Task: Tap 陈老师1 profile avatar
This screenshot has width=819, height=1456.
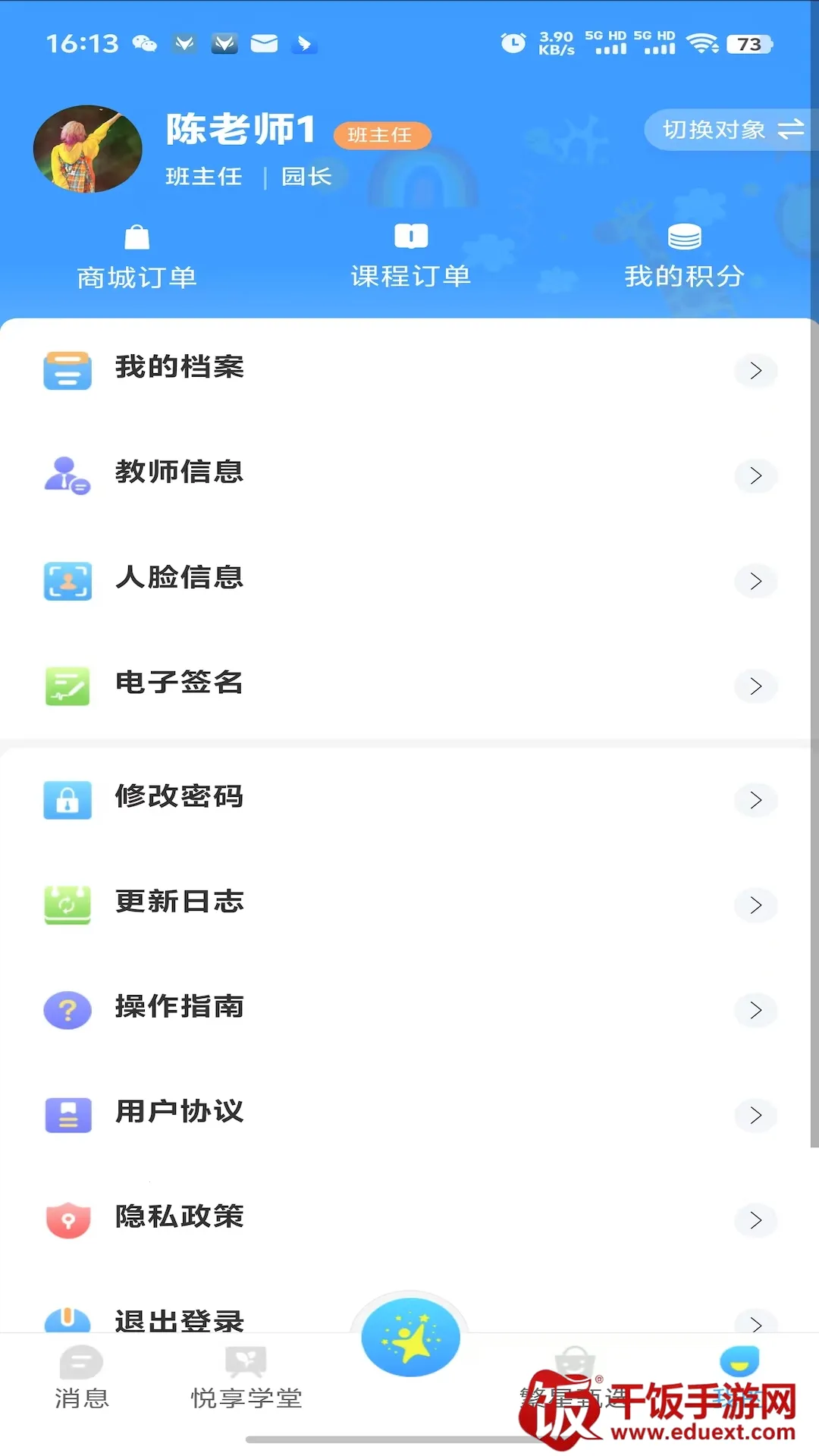Action: 88,149
